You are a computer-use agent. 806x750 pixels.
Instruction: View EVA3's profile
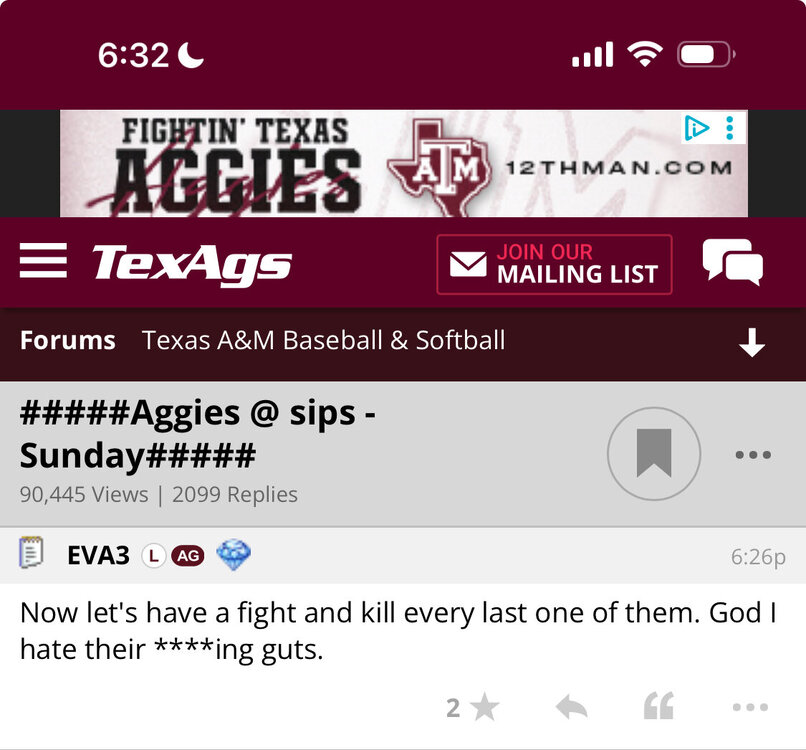click(x=98, y=555)
